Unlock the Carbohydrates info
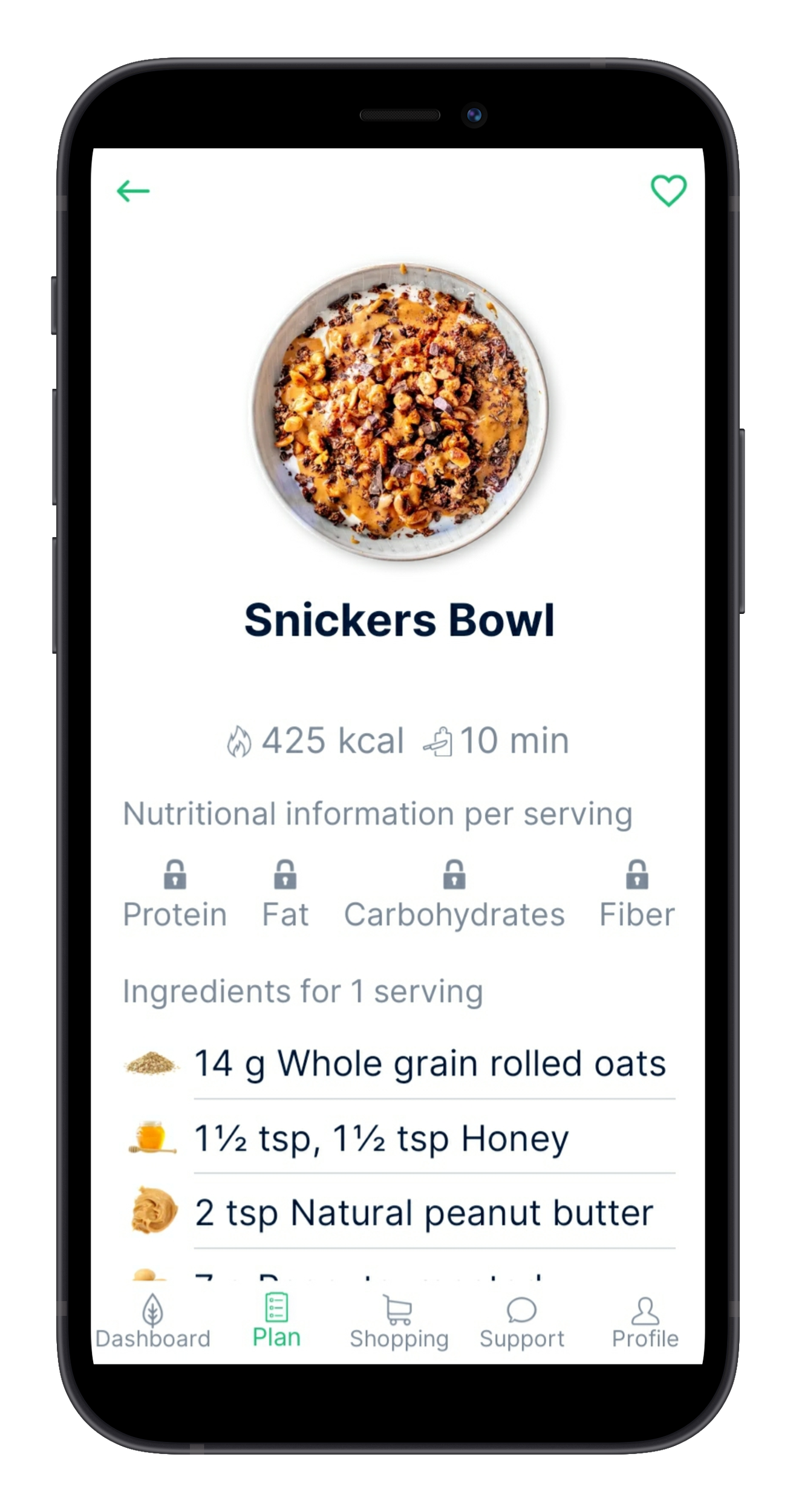 [454, 875]
